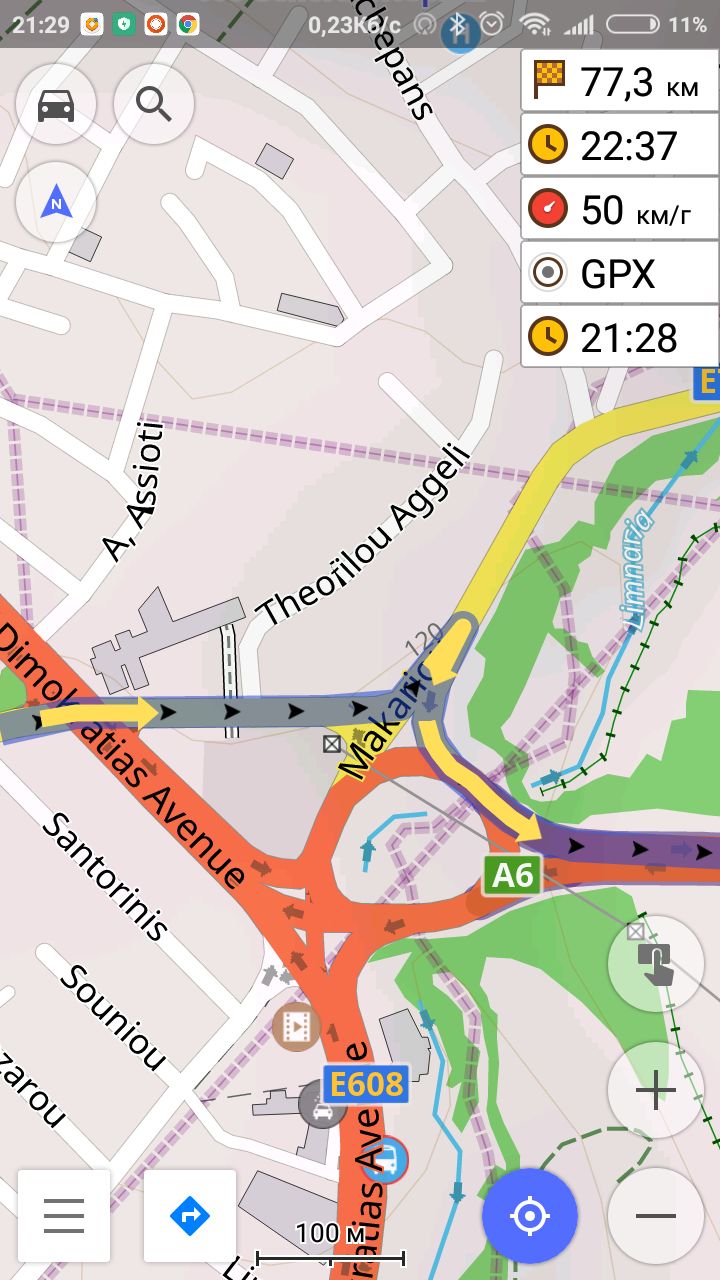The height and width of the screenshot is (1280, 720).
Task: Open the route directions button
Action: (190, 1216)
